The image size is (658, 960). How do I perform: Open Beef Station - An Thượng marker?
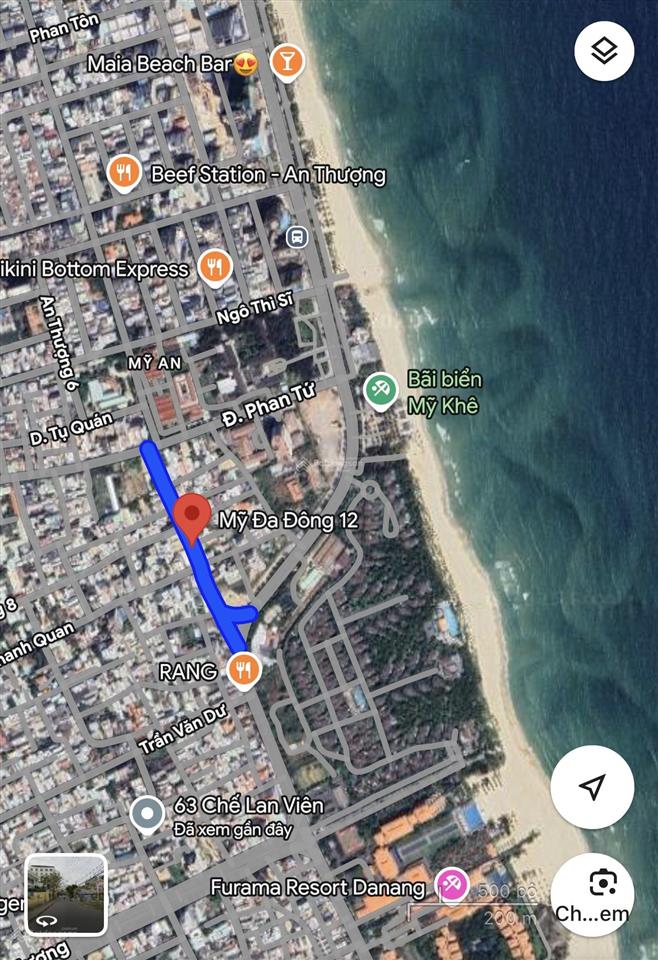(x=123, y=174)
